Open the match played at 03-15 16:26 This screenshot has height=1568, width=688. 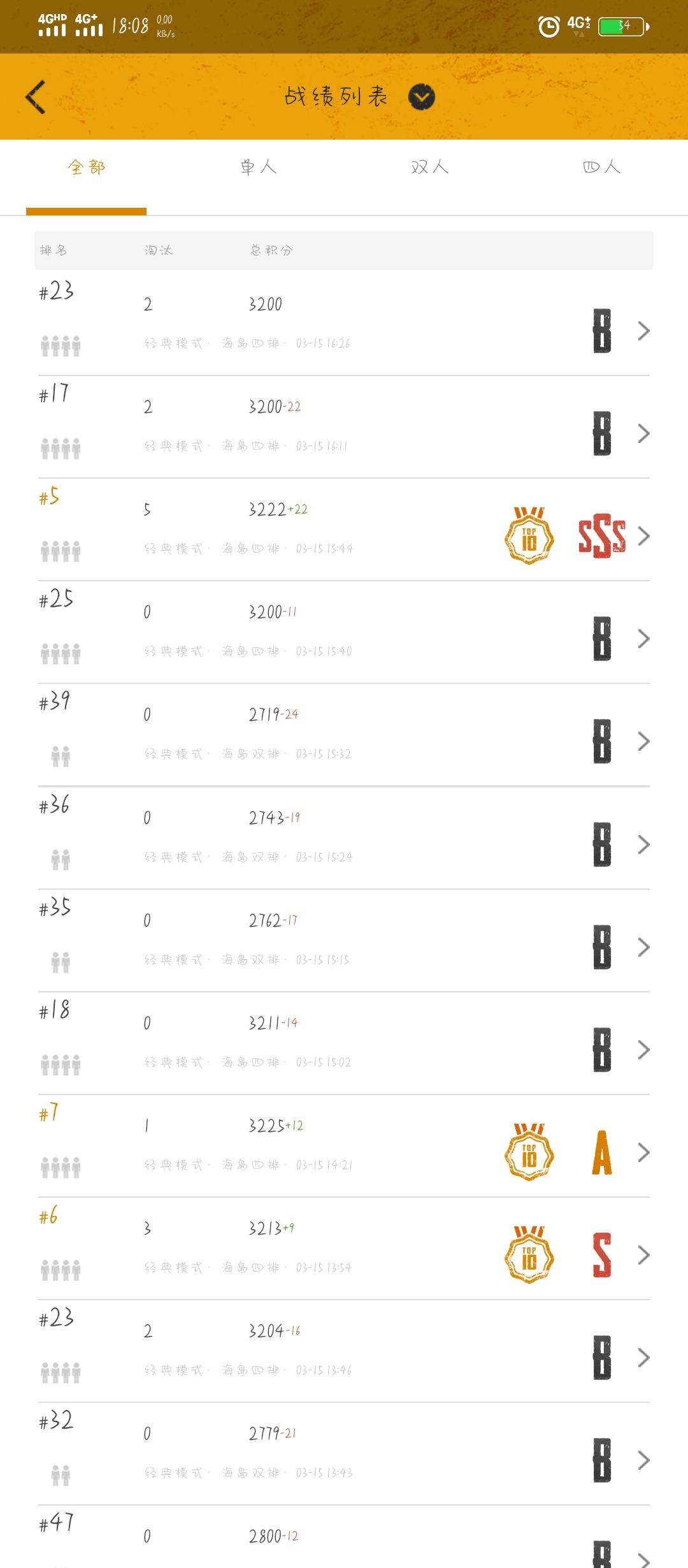[x=344, y=324]
